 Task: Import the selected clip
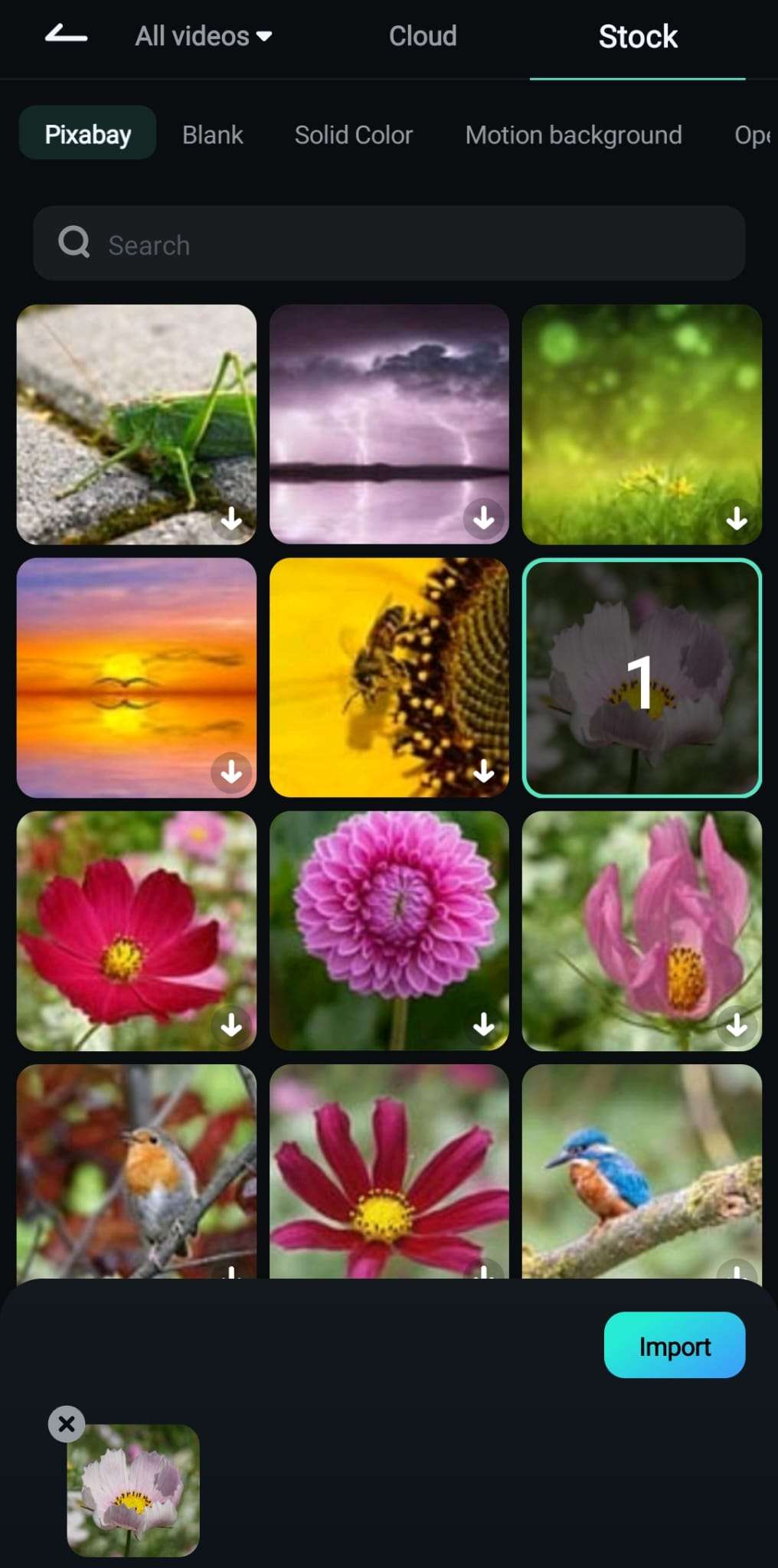pos(674,1345)
